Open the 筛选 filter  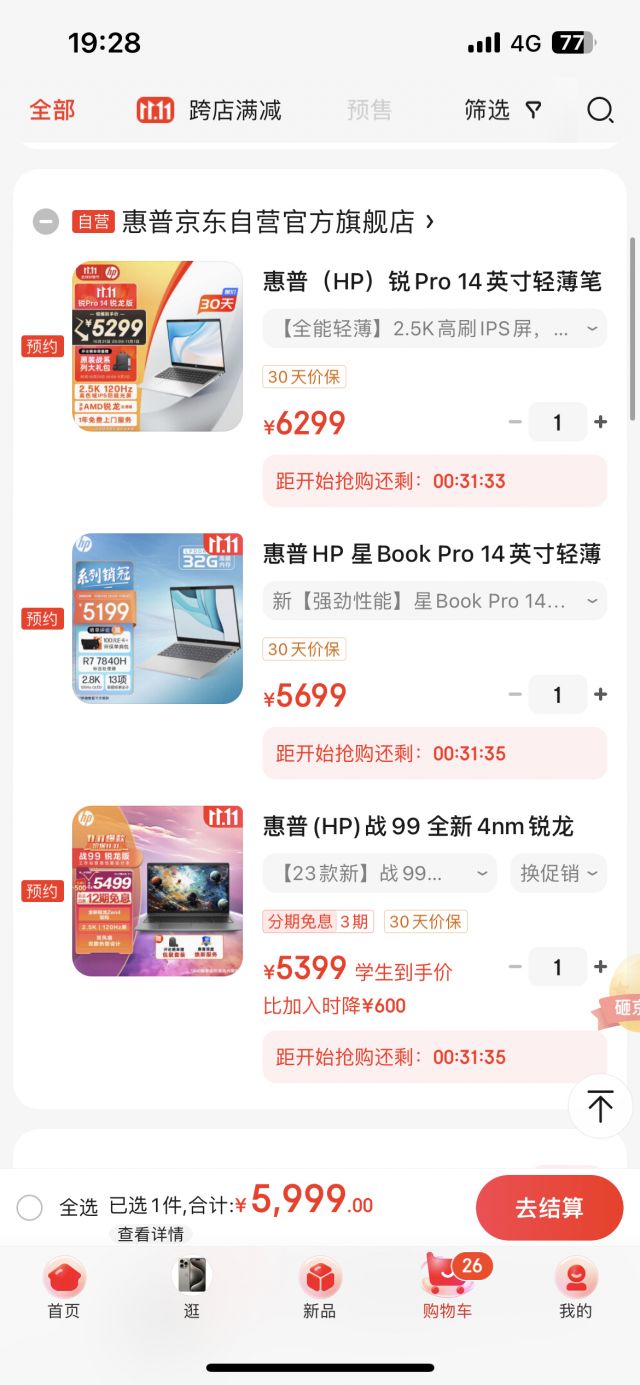click(x=503, y=110)
